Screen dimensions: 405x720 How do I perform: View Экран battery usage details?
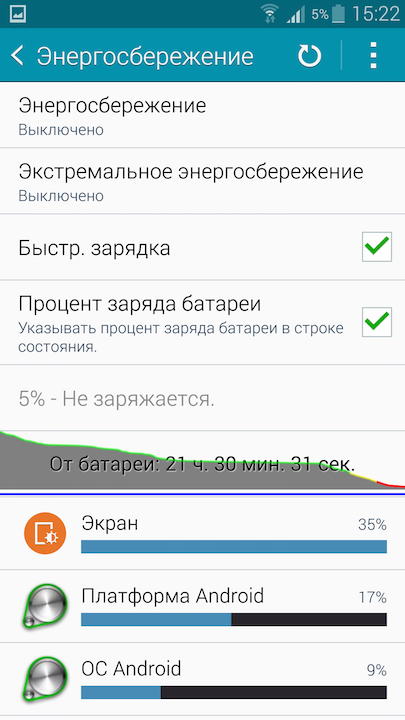click(202, 533)
